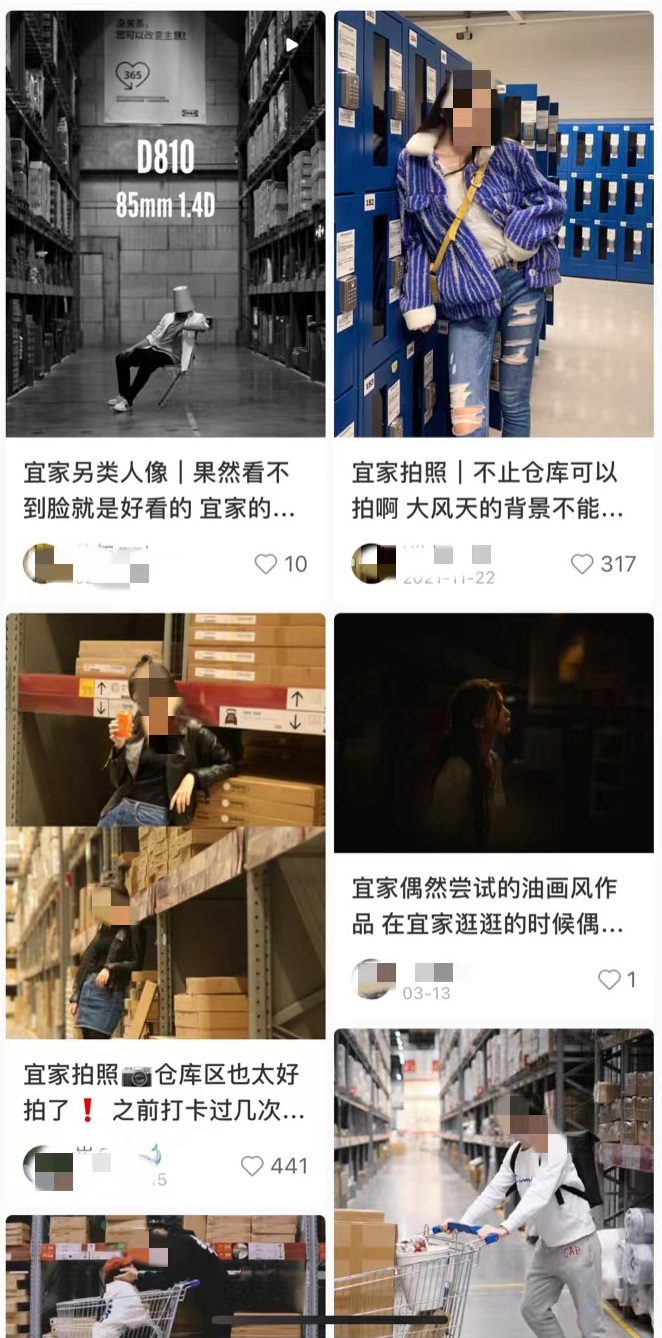
Task: Like the post with 317 likes
Action: tap(583, 564)
